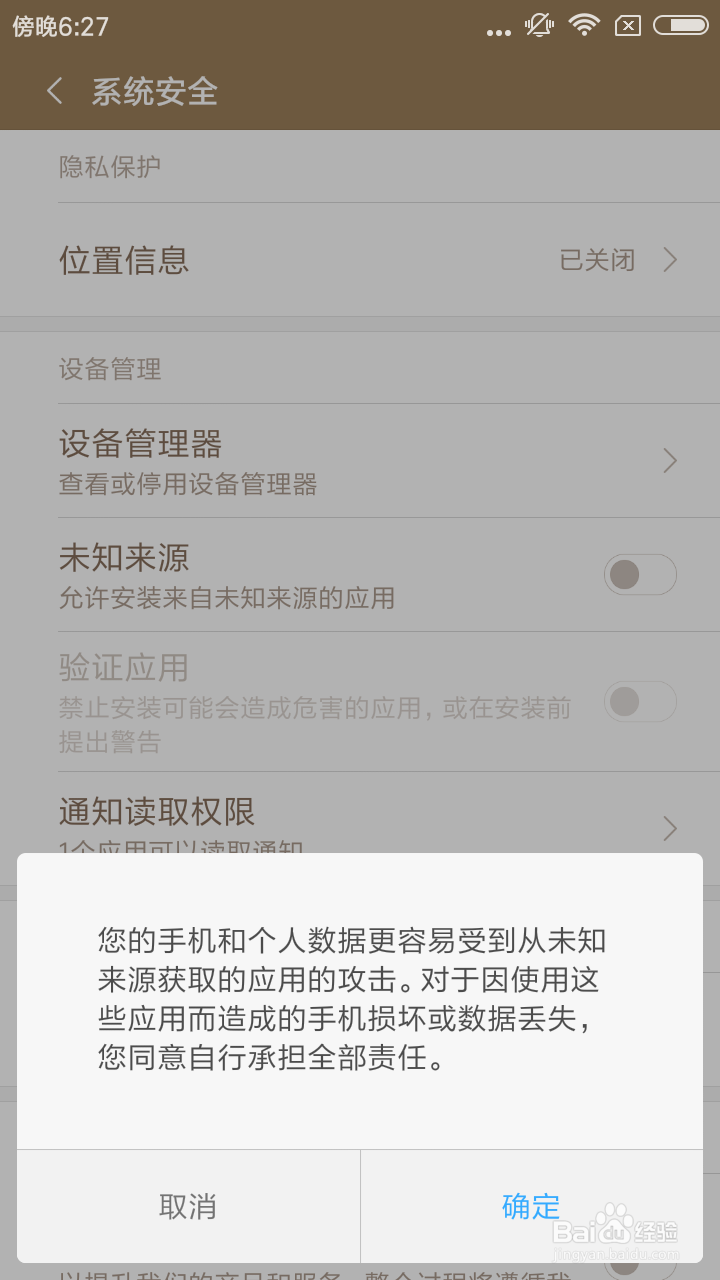Confirm the warning with 确定
This screenshot has width=720, height=1280.
(531, 1207)
